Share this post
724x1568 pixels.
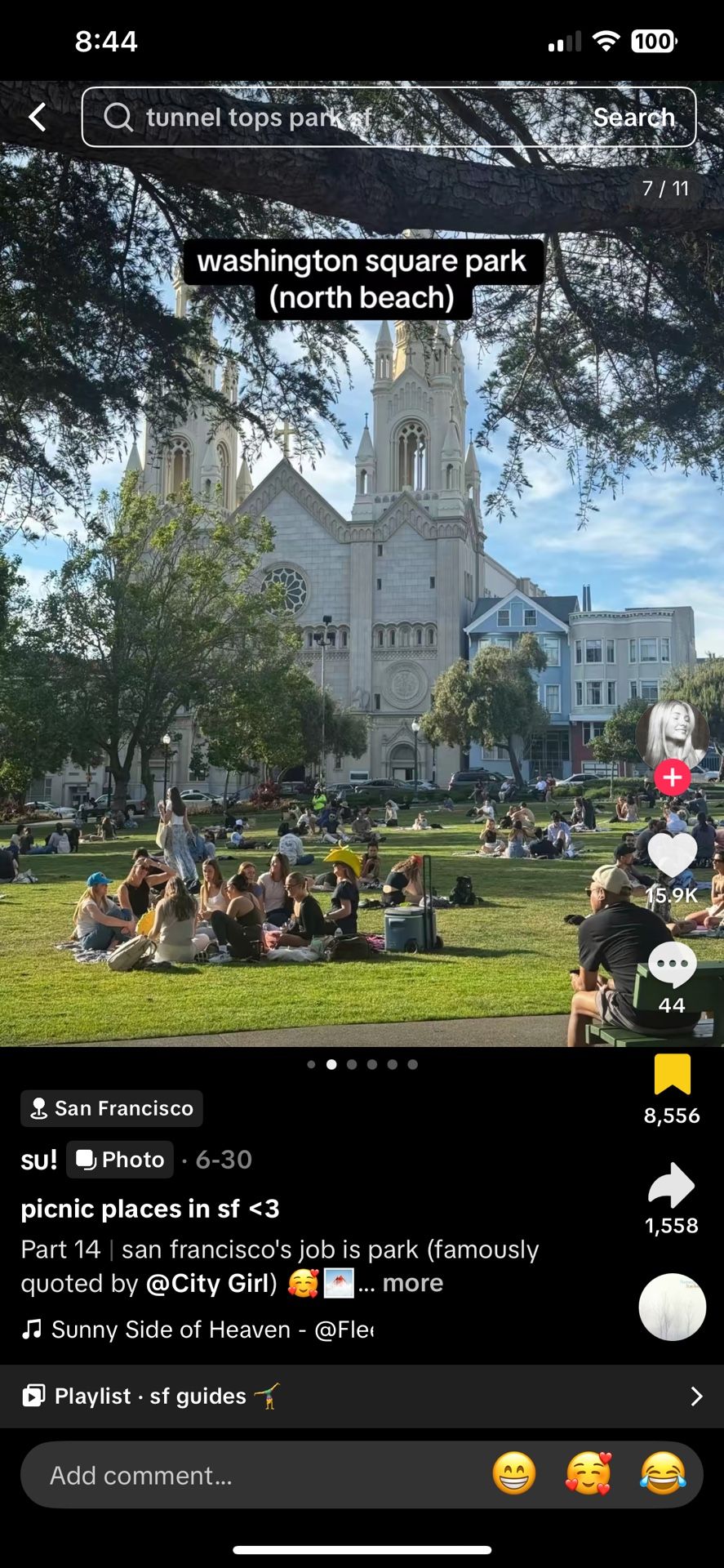[x=672, y=1186]
